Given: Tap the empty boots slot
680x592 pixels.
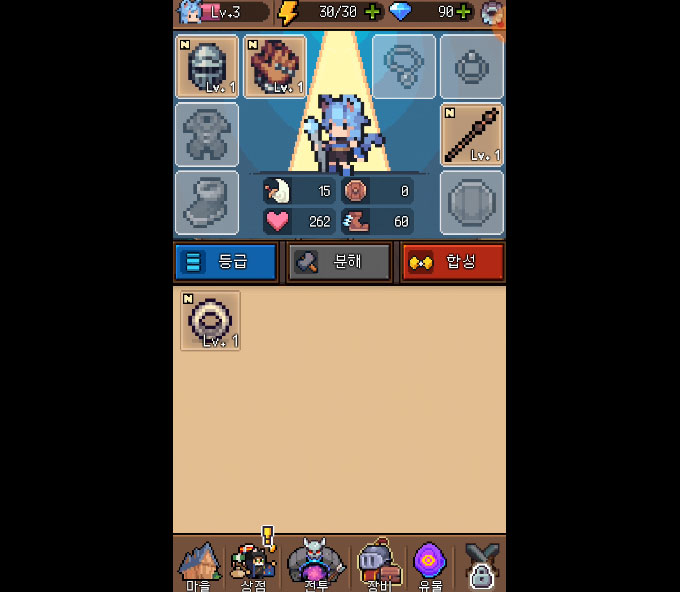Looking at the screenshot, I should click(x=207, y=203).
